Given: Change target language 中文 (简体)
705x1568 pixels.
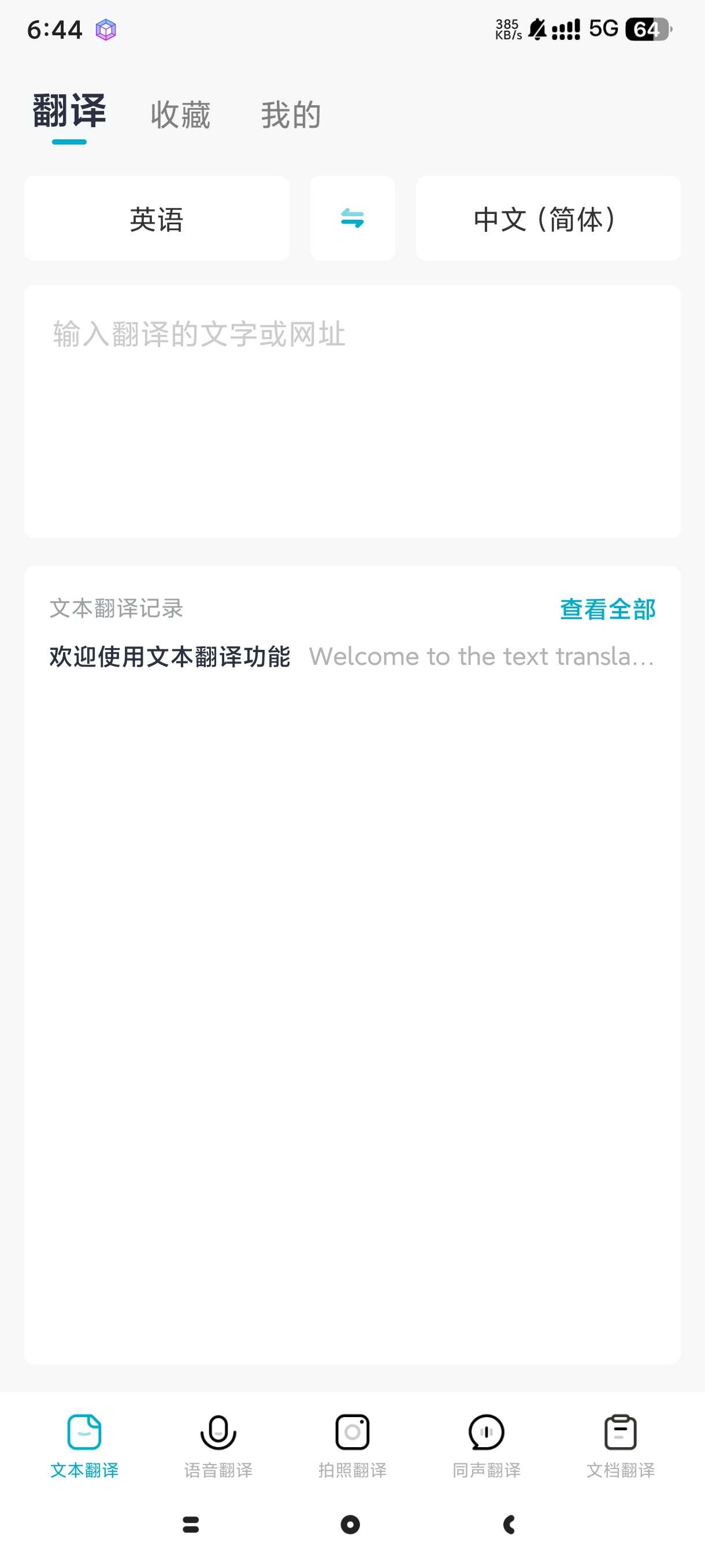Looking at the screenshot, I should tap(547, 219).
